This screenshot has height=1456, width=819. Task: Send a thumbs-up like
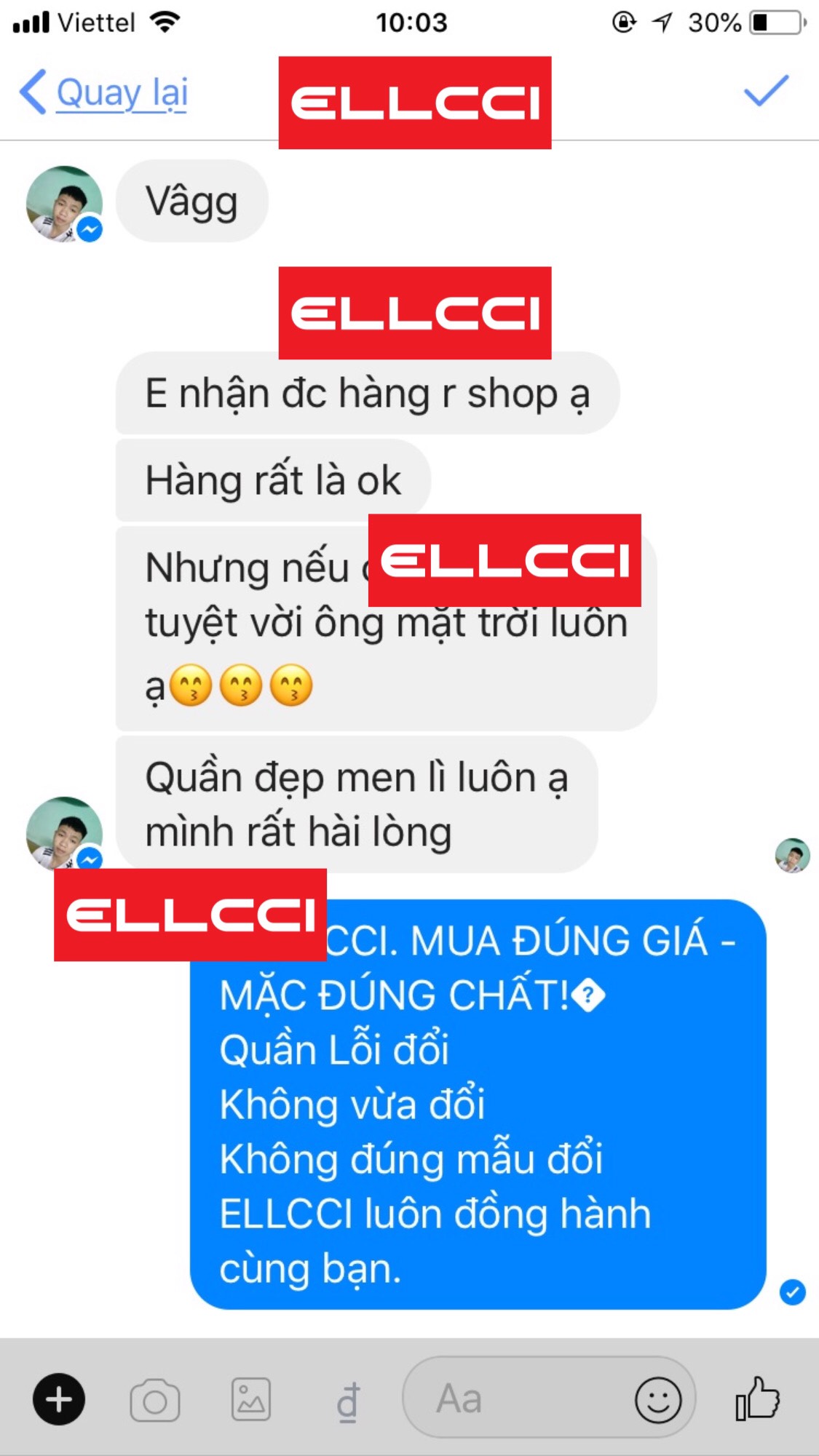pyautogui.click(x=758, y=1398)
